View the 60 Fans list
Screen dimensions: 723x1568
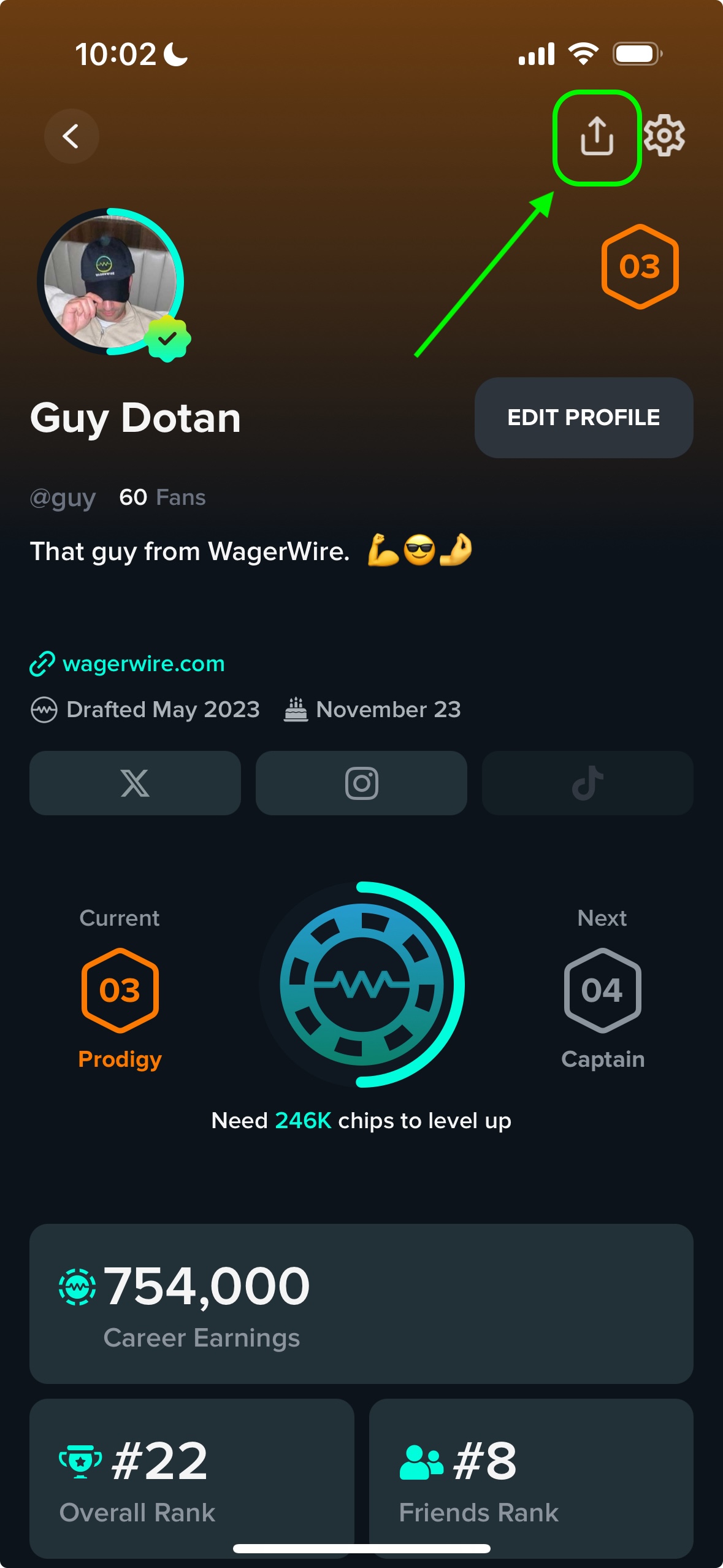click(163, 498)
